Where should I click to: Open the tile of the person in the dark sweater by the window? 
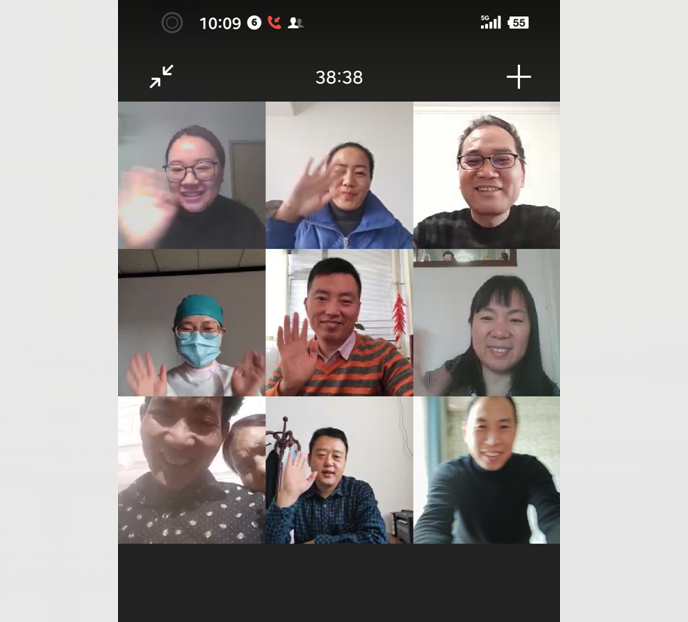pyautogui.click(x=486, y=470)
